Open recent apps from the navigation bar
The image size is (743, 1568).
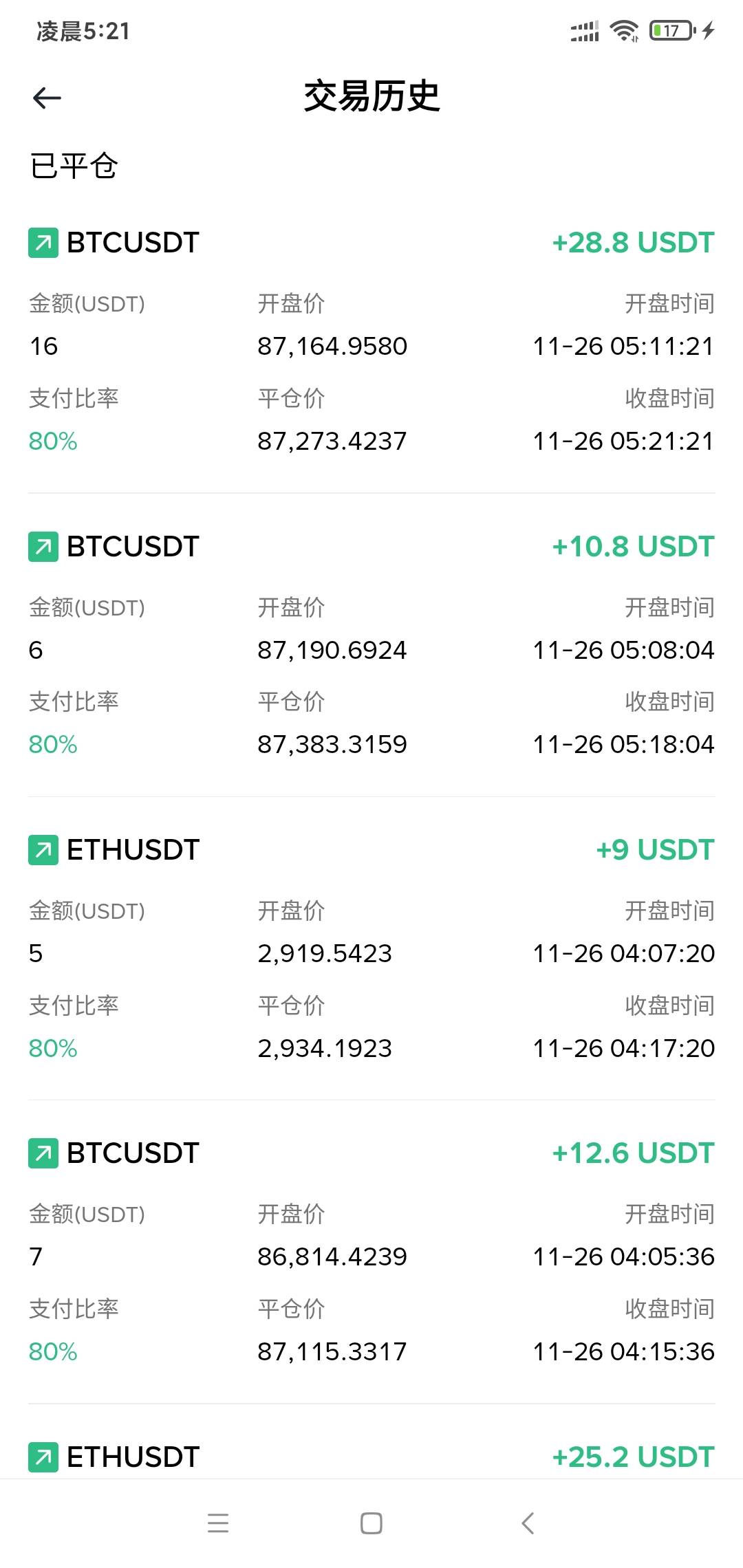coord(218,1523)
